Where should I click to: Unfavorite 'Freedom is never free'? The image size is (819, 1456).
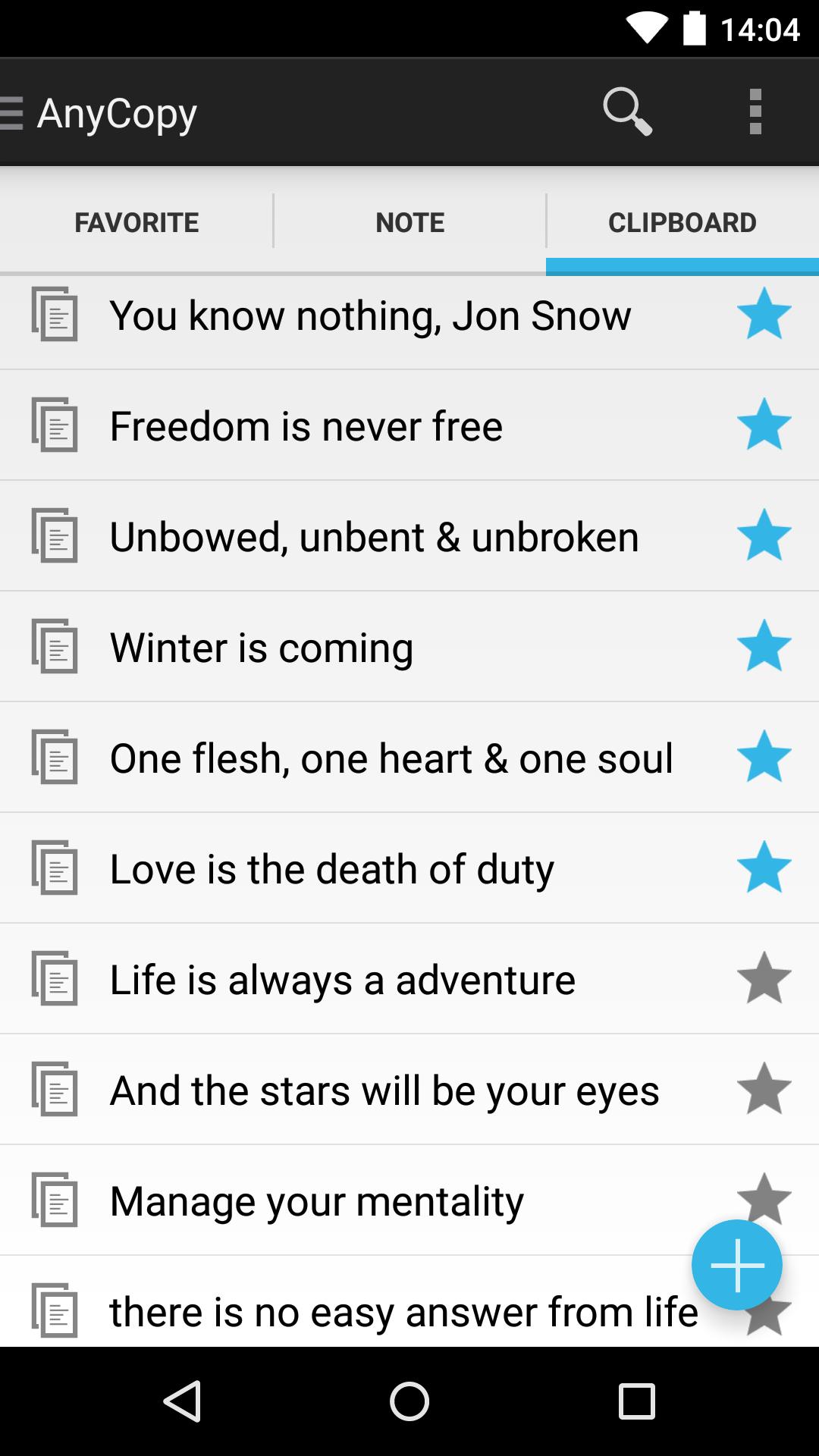(x=764, y=425)
